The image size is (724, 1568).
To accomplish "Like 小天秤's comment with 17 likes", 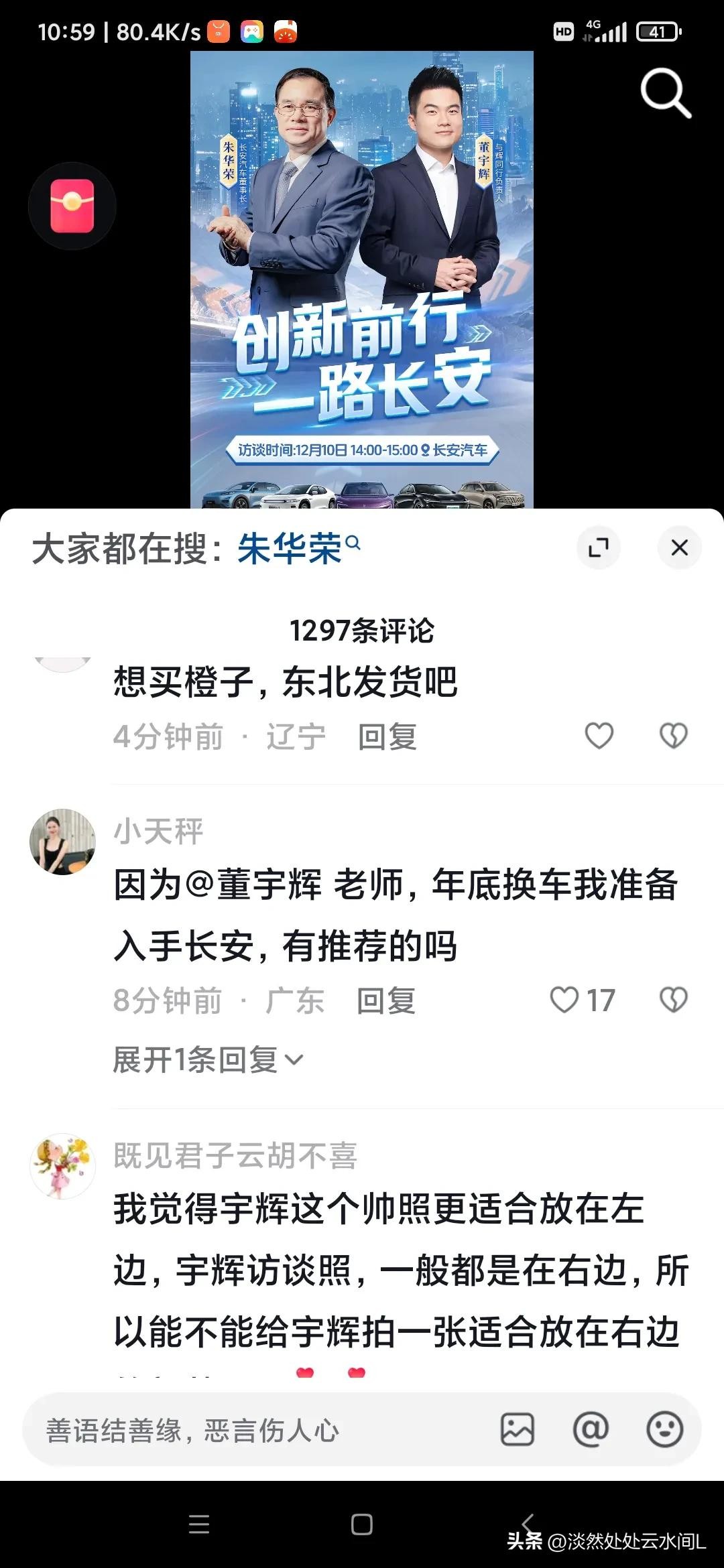I will [x=565, y=1000].
